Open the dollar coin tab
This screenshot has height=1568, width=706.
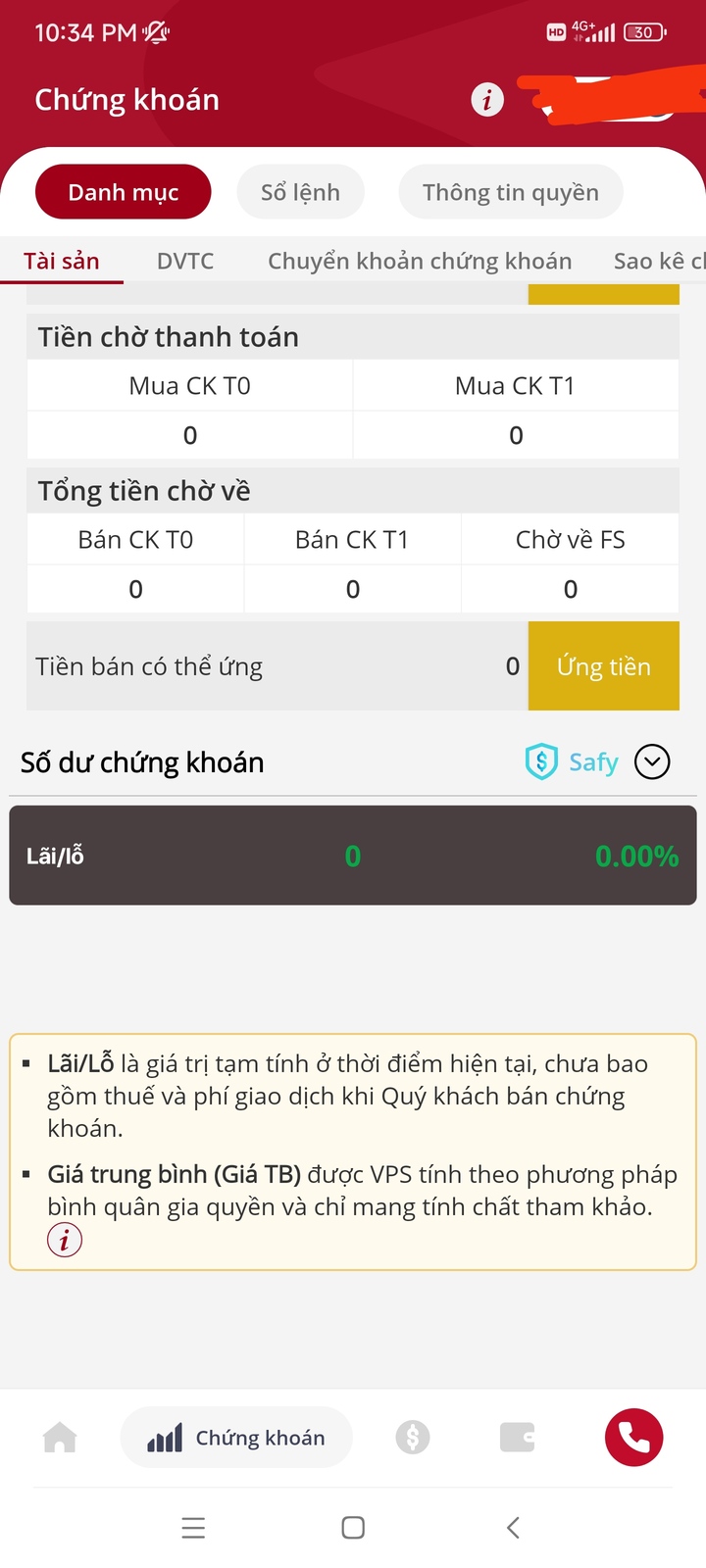pos(413,1438)
